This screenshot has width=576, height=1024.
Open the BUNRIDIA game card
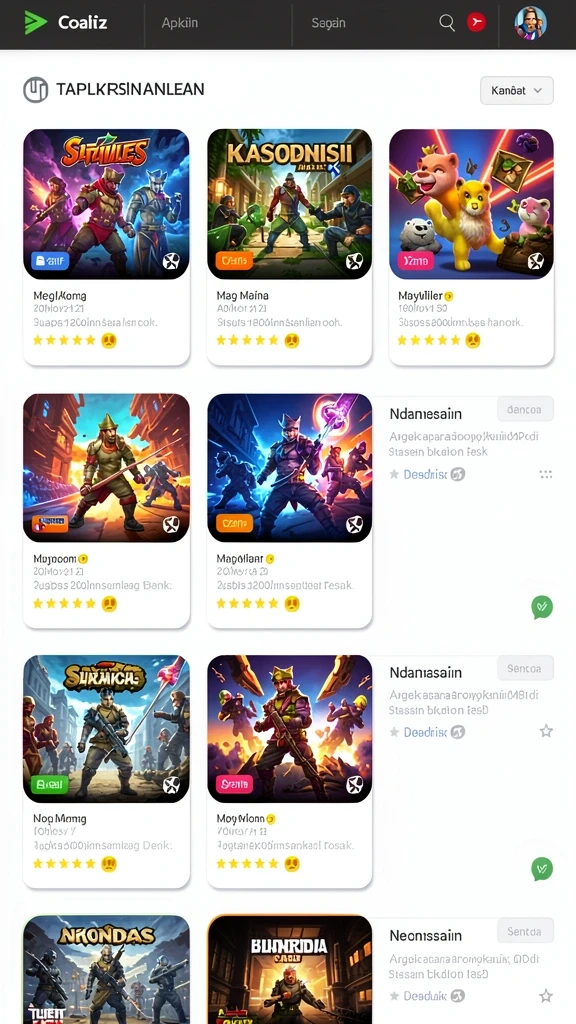[x=289, y=969]
